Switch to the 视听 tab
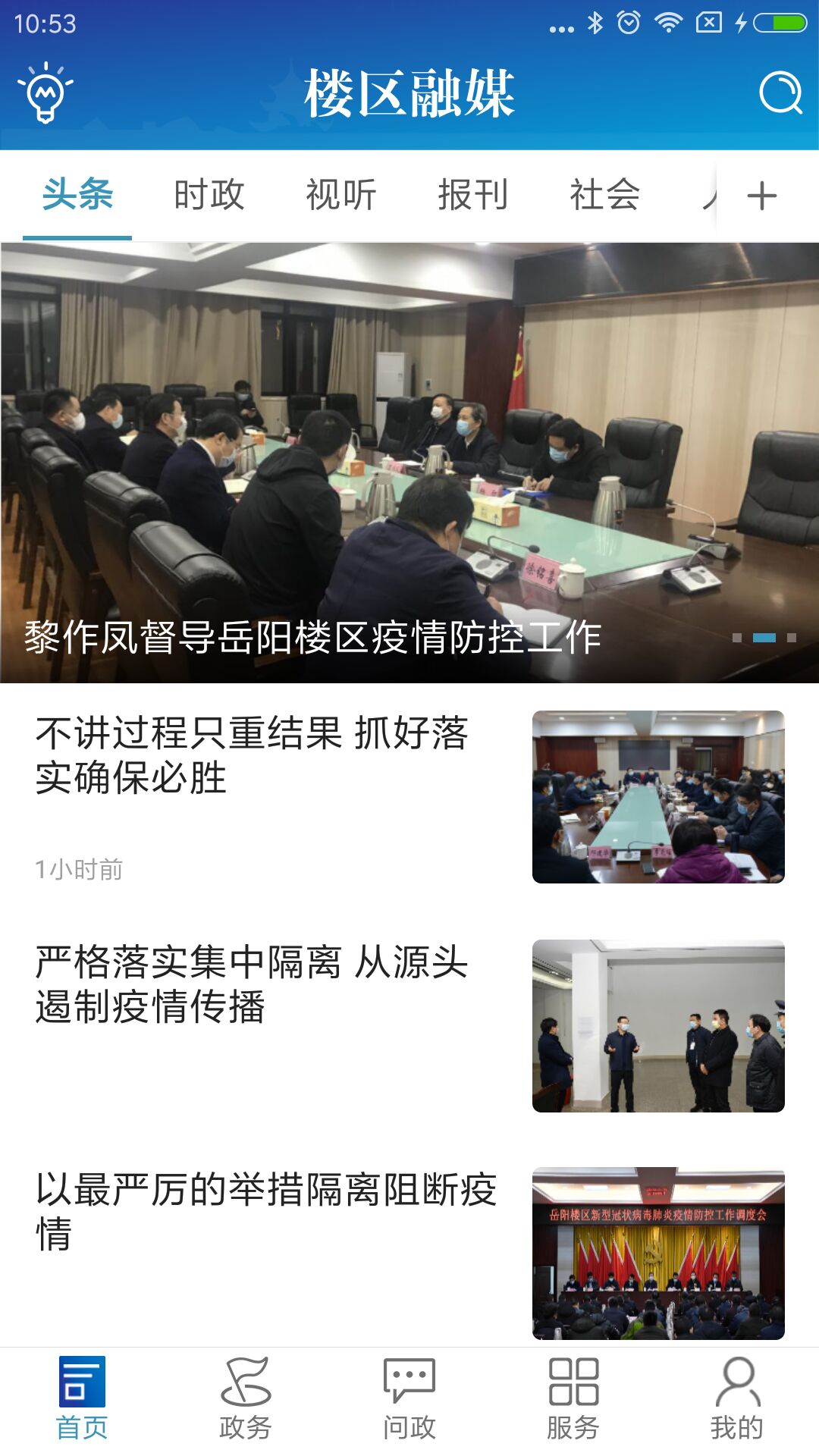Screen dimensions: 819x1456 pyautogui.click(x=340, y=196)
